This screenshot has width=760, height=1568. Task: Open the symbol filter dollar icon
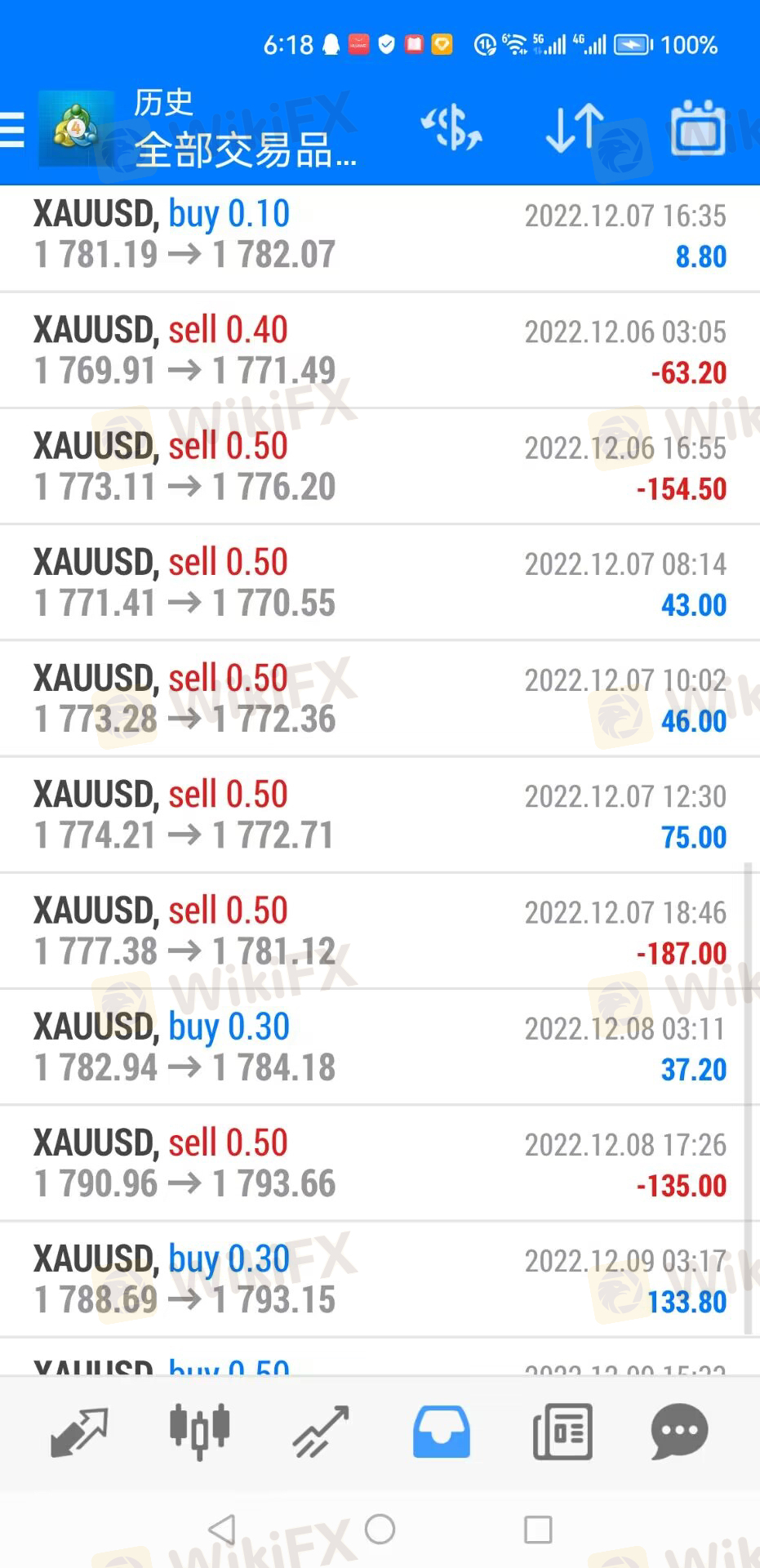click(451, 128)
